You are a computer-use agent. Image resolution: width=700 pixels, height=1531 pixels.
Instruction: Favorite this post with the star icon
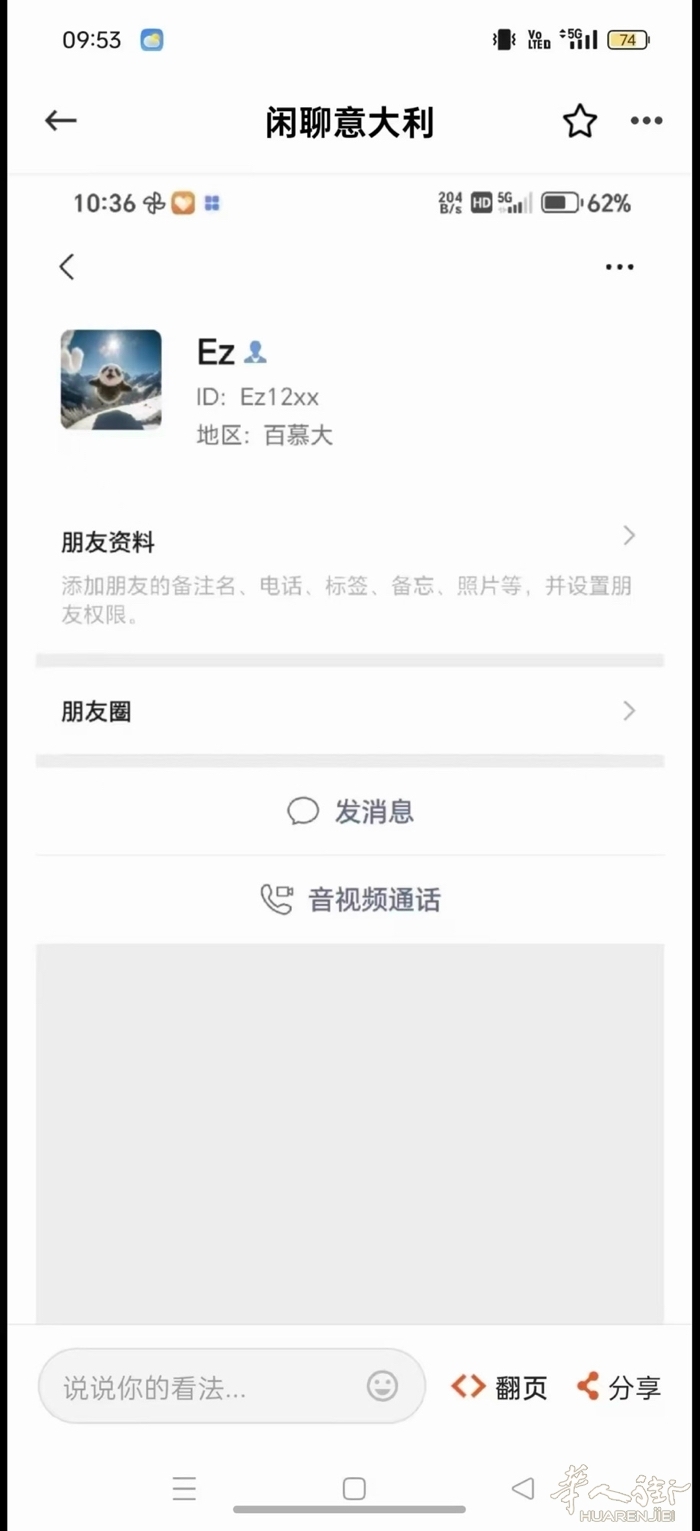(580, 121)
